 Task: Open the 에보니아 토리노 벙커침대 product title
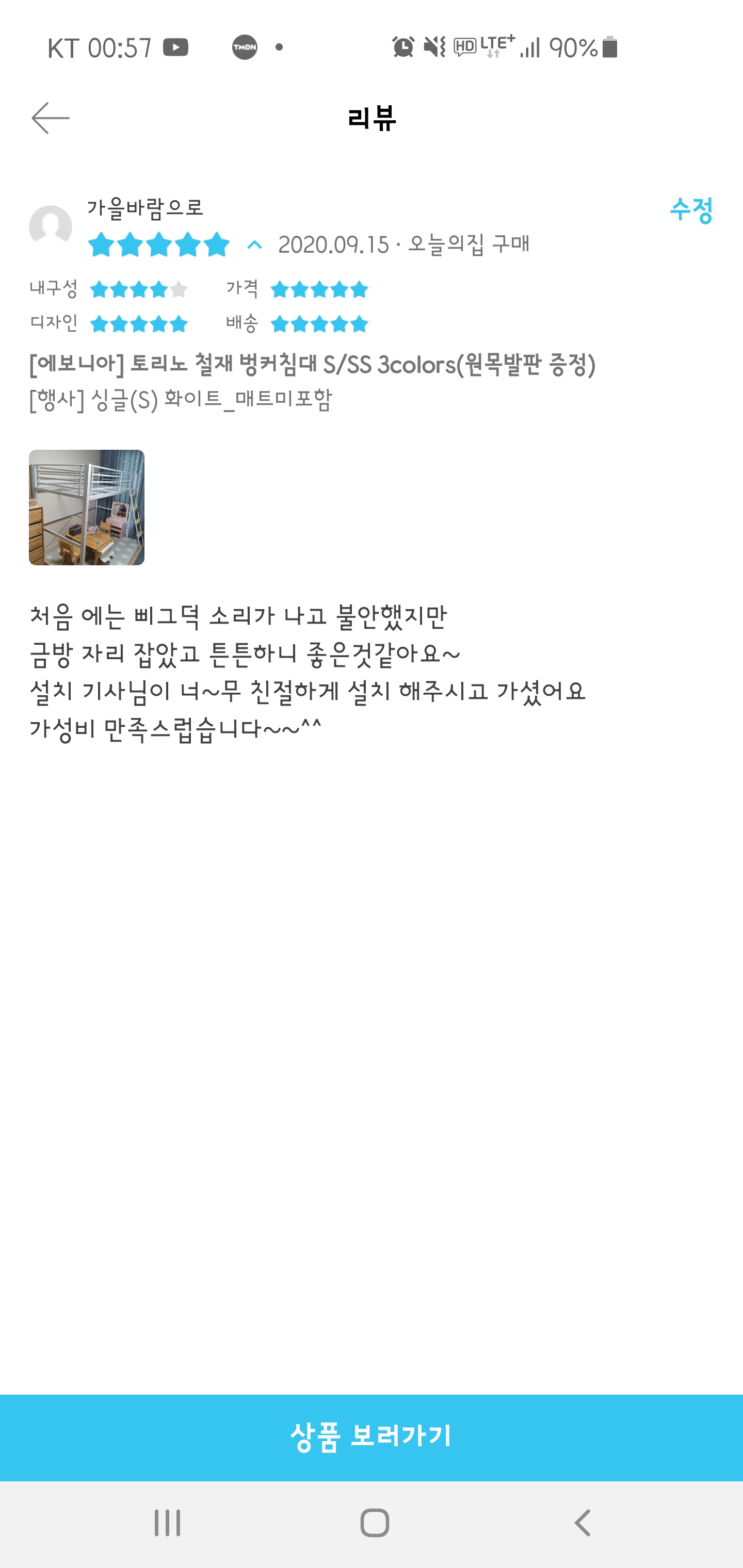(x=312, y=365)
